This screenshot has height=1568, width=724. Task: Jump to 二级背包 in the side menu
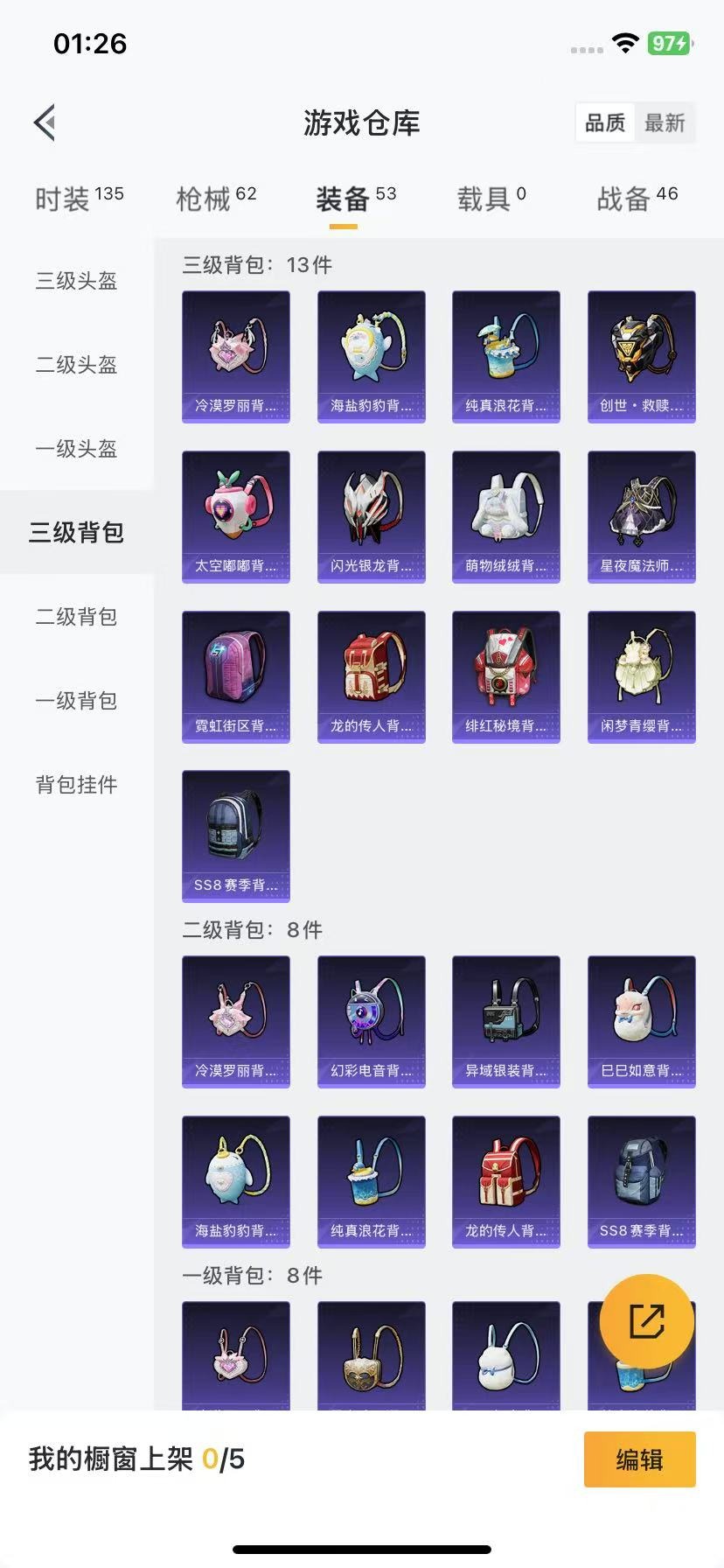pos(77,617)
